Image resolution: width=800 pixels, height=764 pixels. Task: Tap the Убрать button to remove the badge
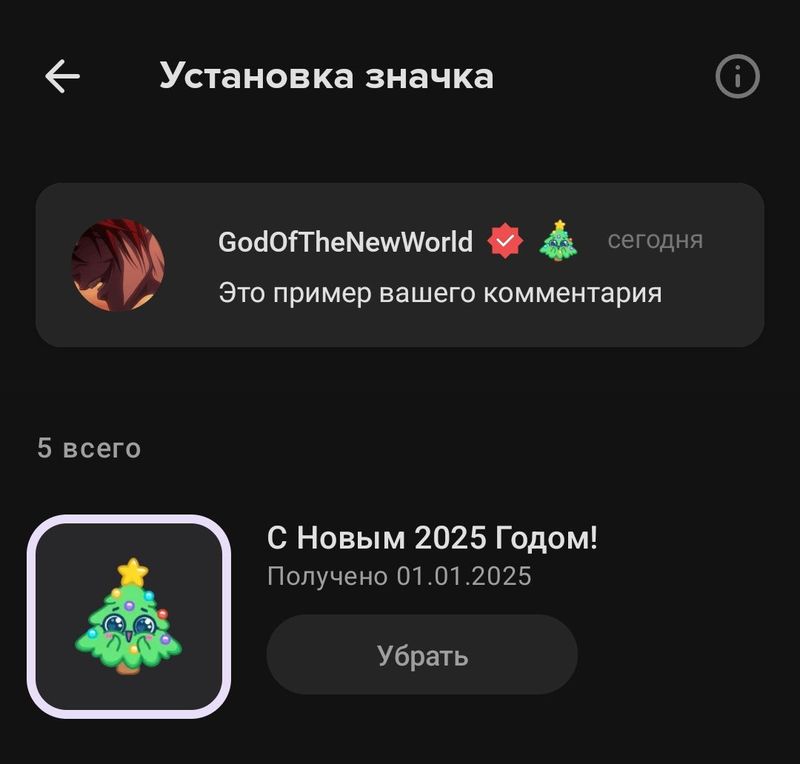point(422,655)
